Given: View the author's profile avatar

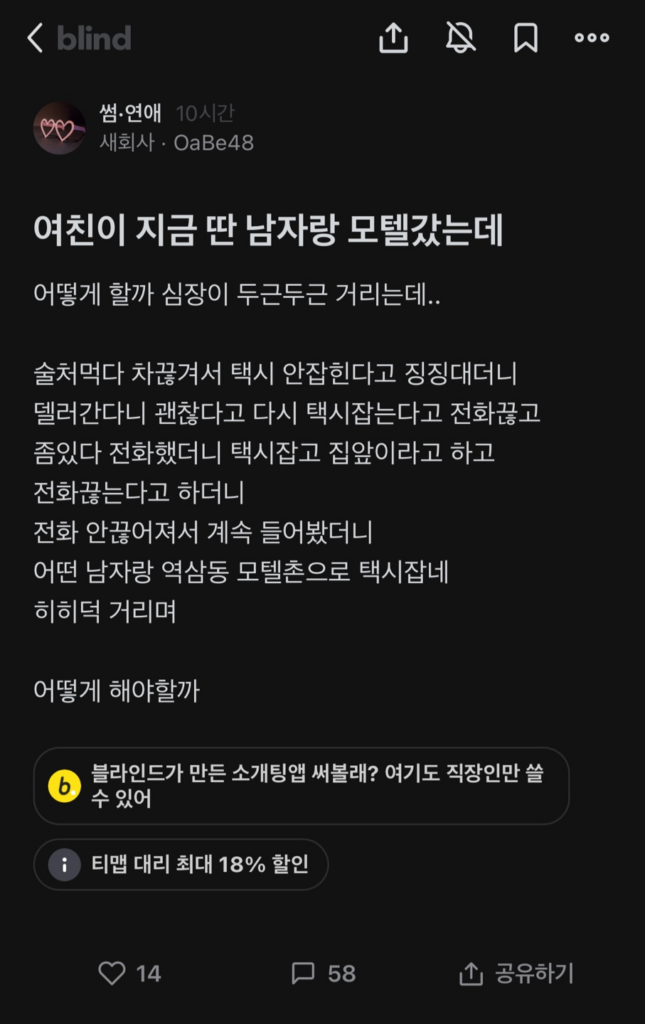Looking at the screenshot, I should click(59, 128).
